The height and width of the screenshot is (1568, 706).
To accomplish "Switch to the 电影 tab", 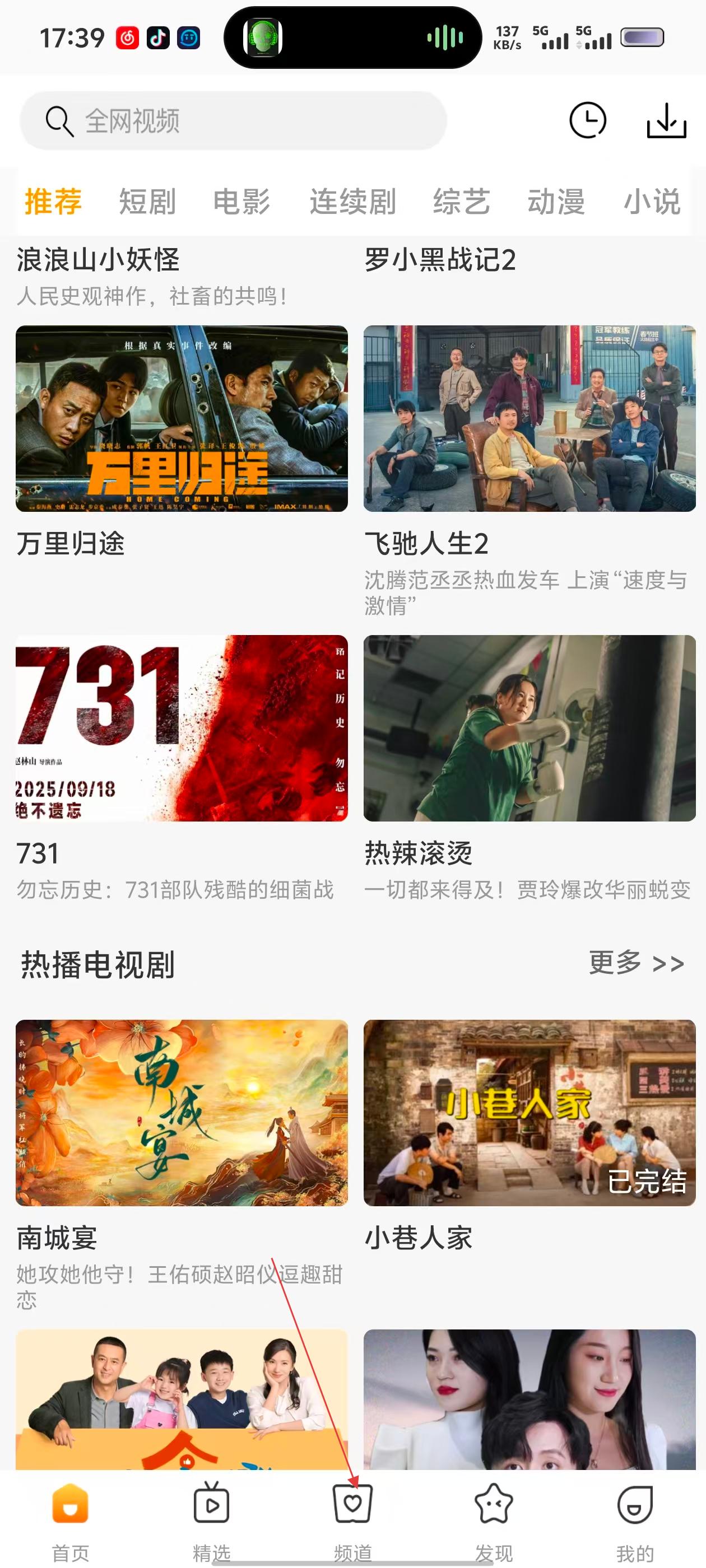I will [241, 202].
